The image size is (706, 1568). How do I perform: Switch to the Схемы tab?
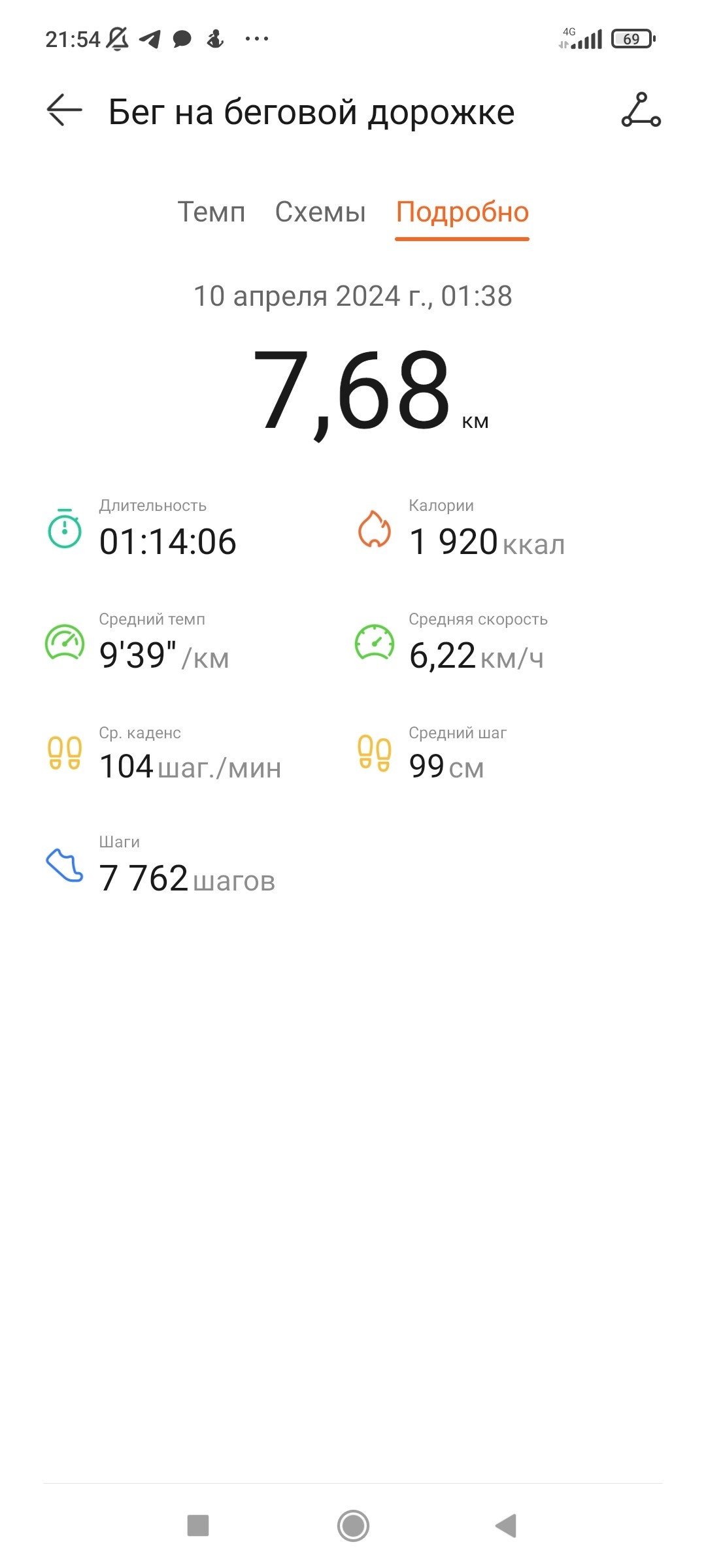pyautogui.click(x=320, y=212)
